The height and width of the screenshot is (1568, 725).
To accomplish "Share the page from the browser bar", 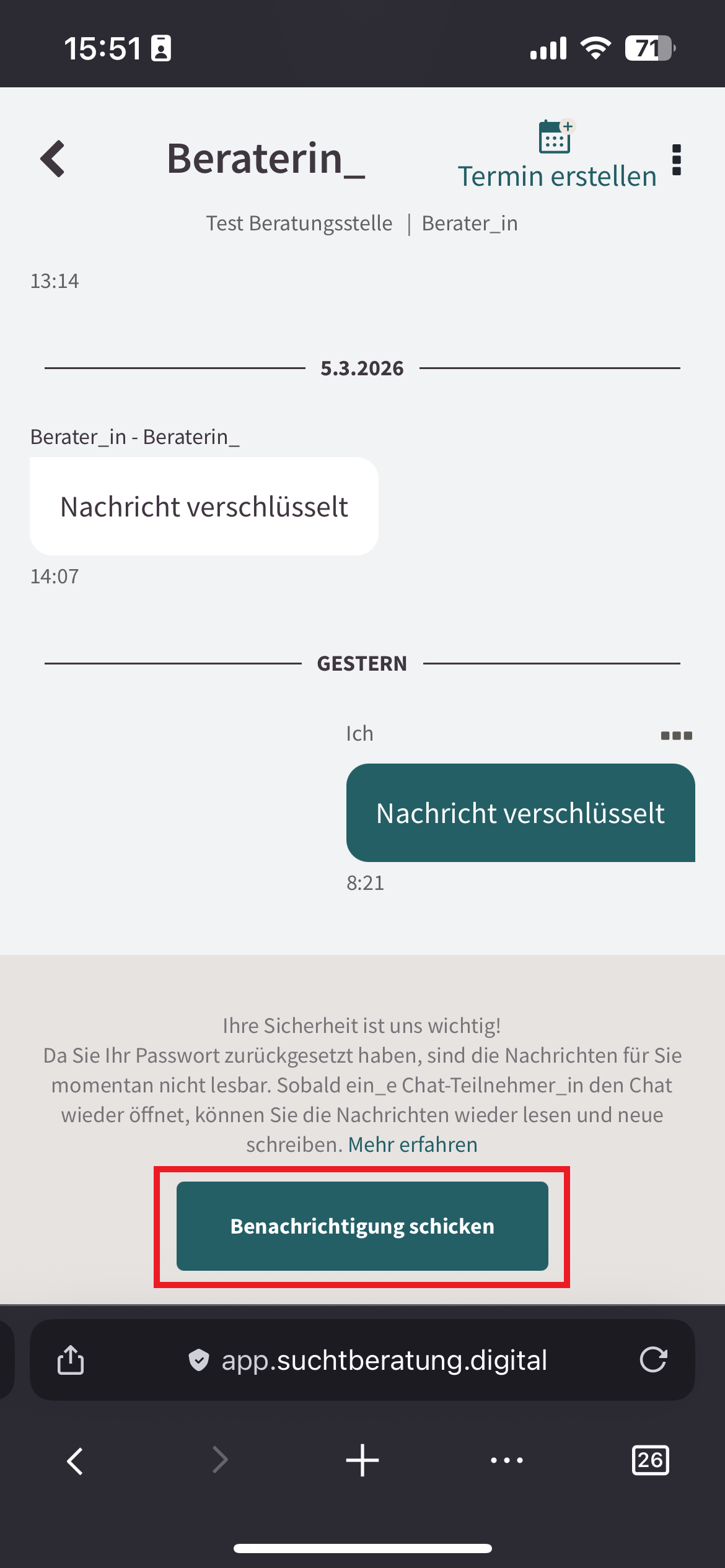I will click(71, 1360).
